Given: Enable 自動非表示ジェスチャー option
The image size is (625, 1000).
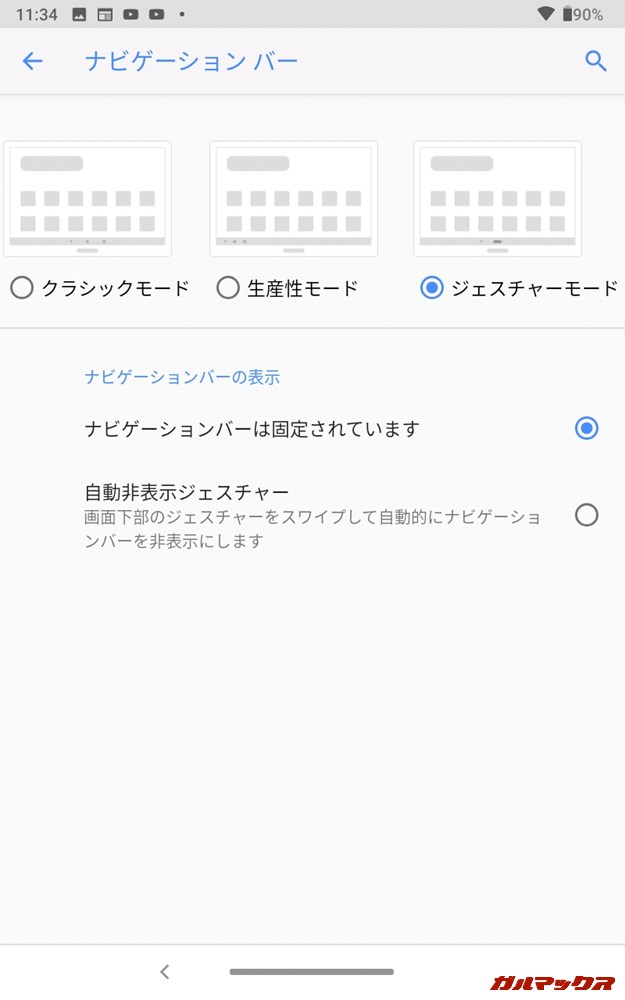Looking at the screenshot, I should pos(587,515).
